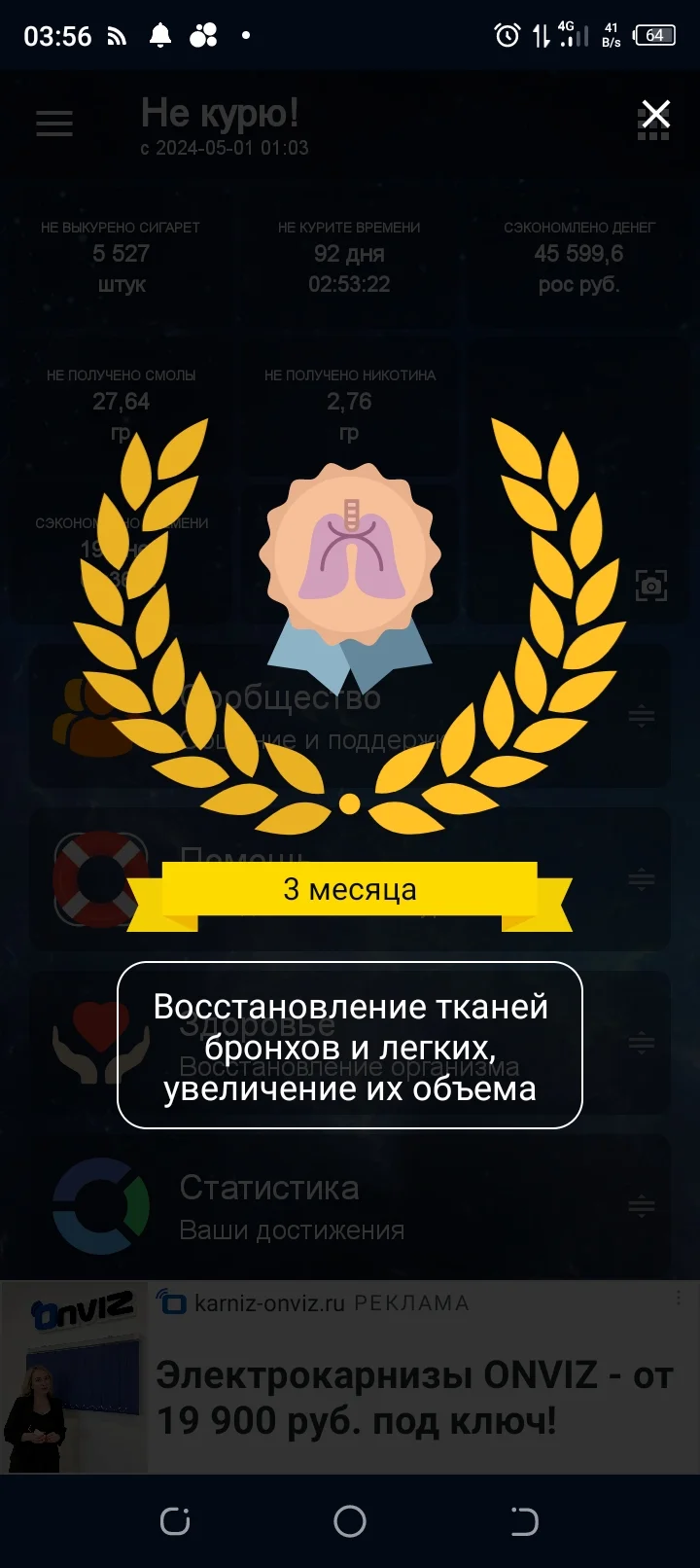Expand the handle next to Статистика

642,1204
